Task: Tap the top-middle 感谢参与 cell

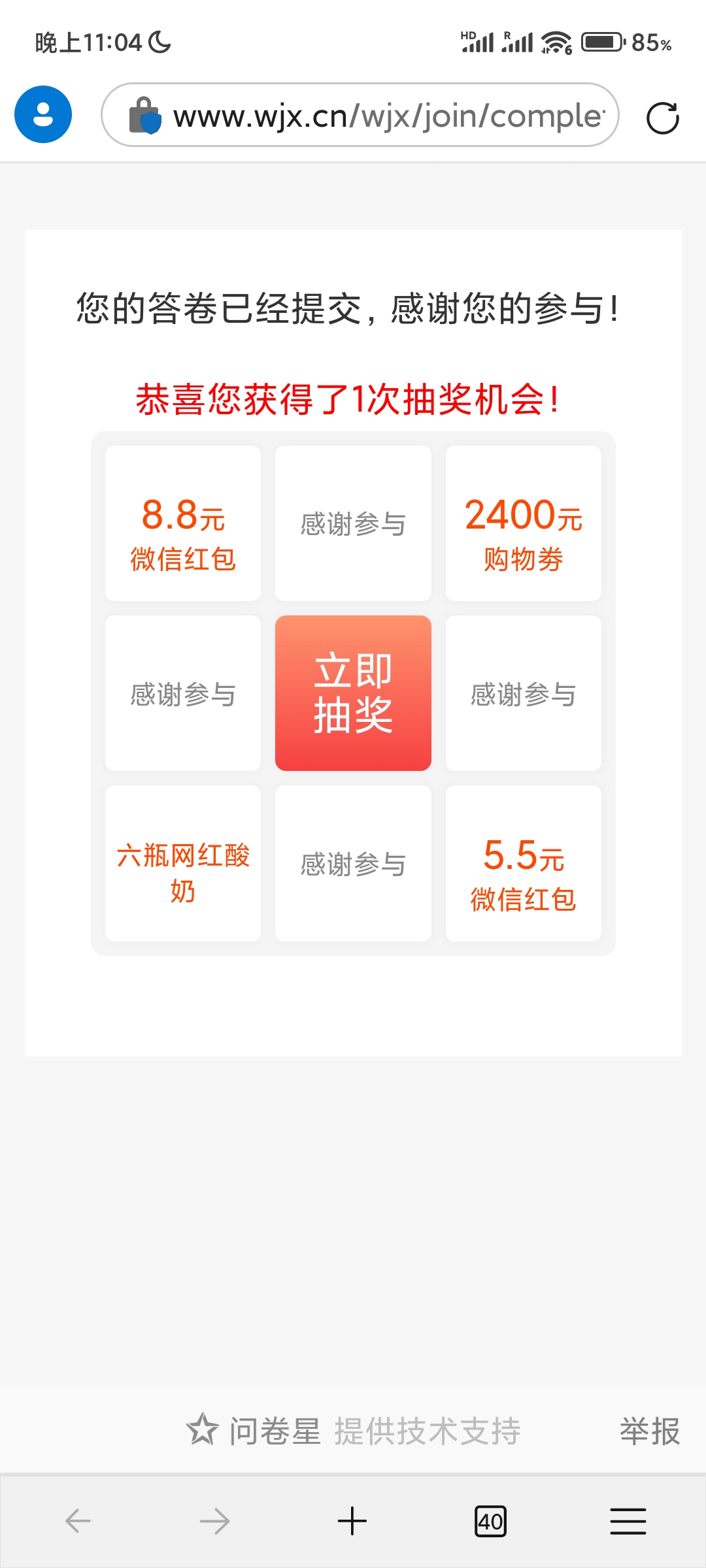Action: [353, 523]
